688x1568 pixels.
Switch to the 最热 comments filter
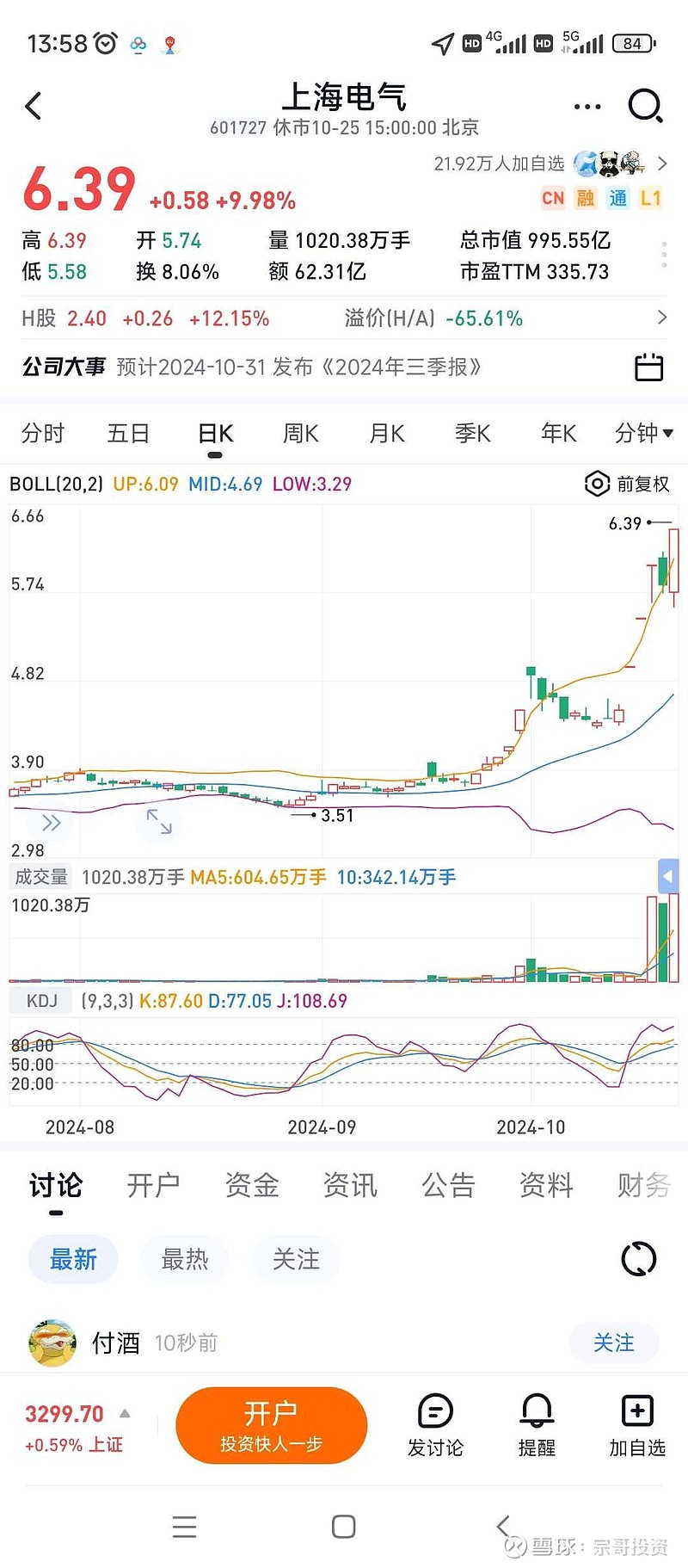[x=184, y=1258]
